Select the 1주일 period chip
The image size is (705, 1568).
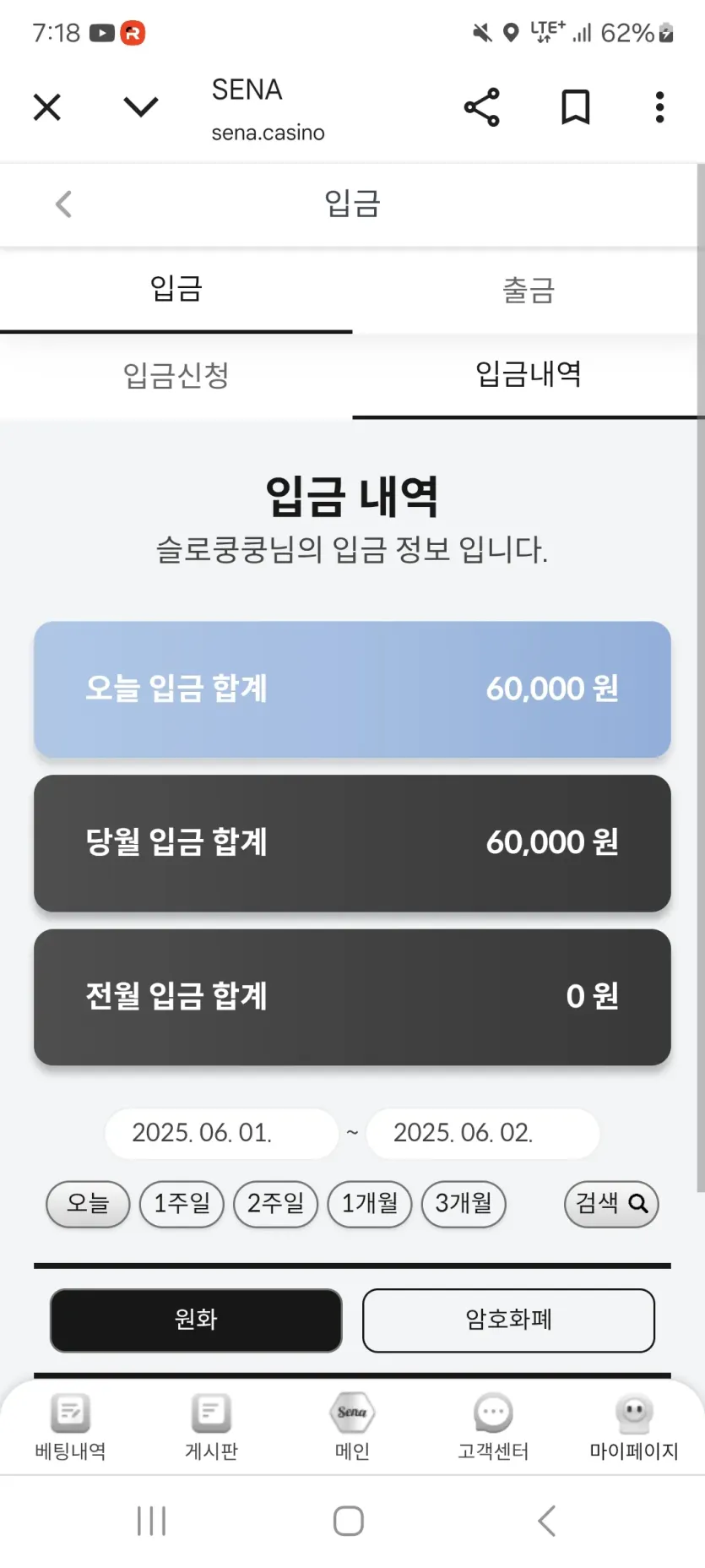(182, 1203)
